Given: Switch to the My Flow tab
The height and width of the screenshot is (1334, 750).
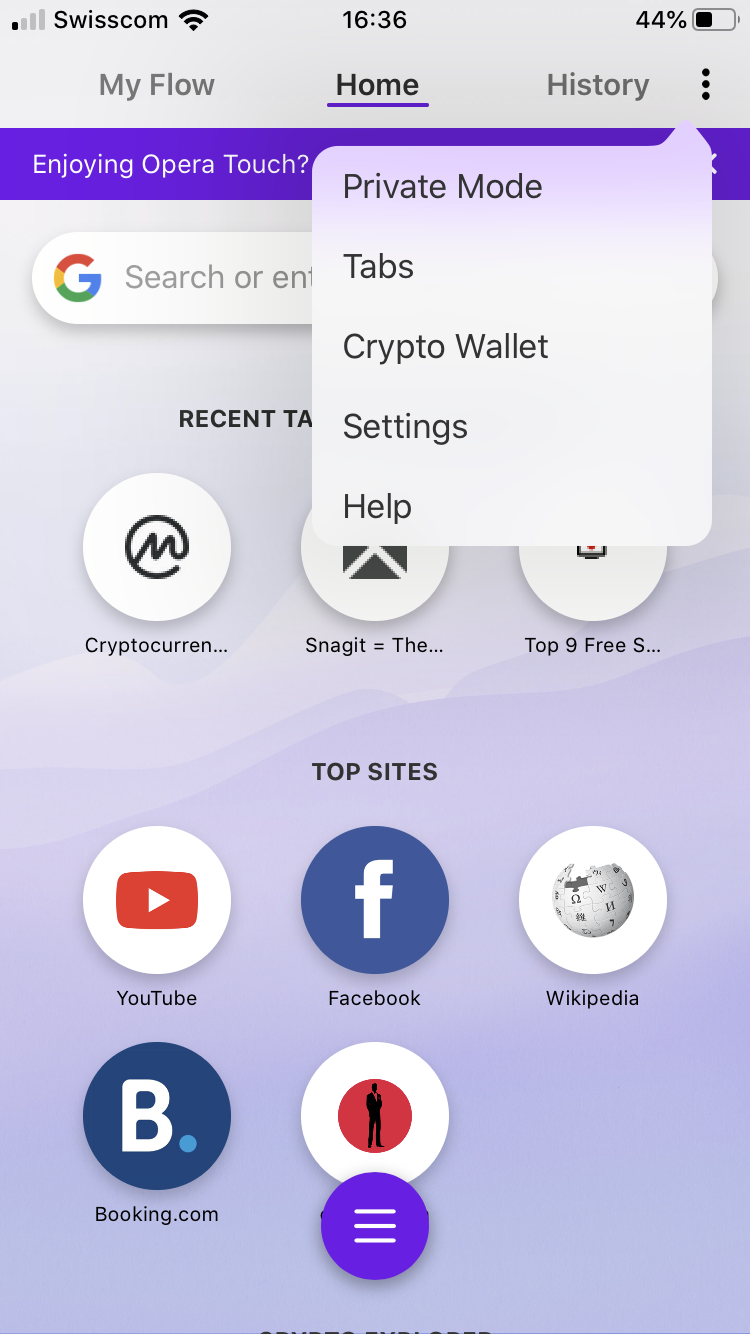Looking at the screenshot, I should (x=157, y=85).
